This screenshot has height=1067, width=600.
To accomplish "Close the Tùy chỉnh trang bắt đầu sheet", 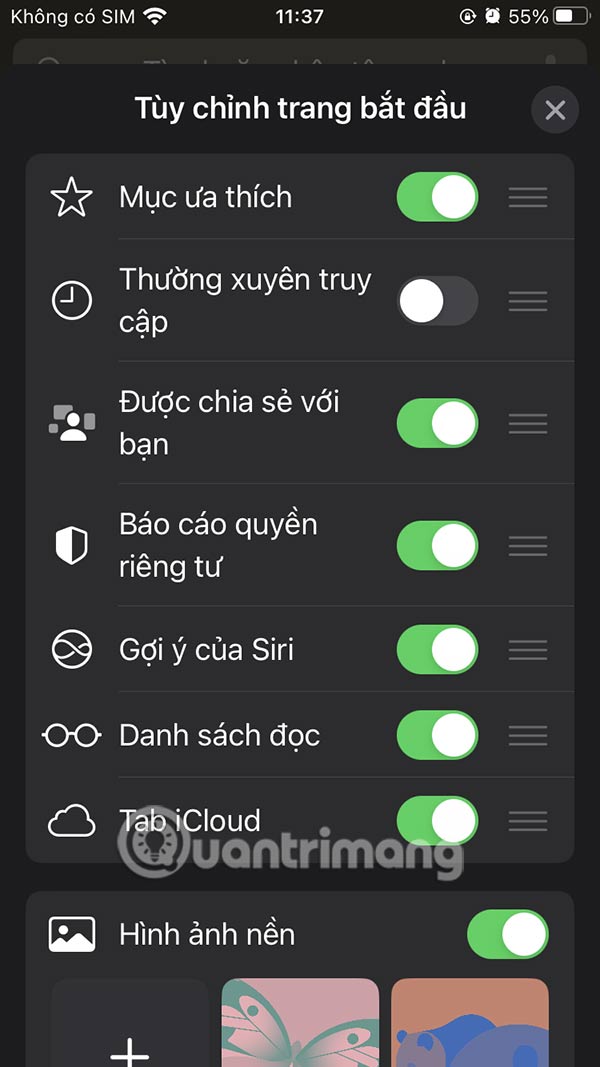I will (555, 110).
